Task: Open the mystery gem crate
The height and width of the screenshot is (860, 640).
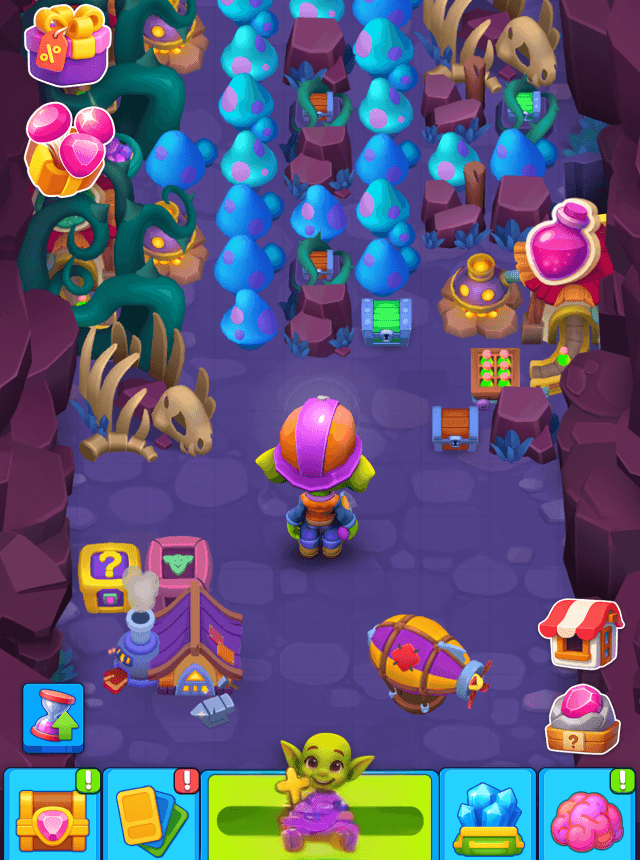Action: click(x=581, y=719)
